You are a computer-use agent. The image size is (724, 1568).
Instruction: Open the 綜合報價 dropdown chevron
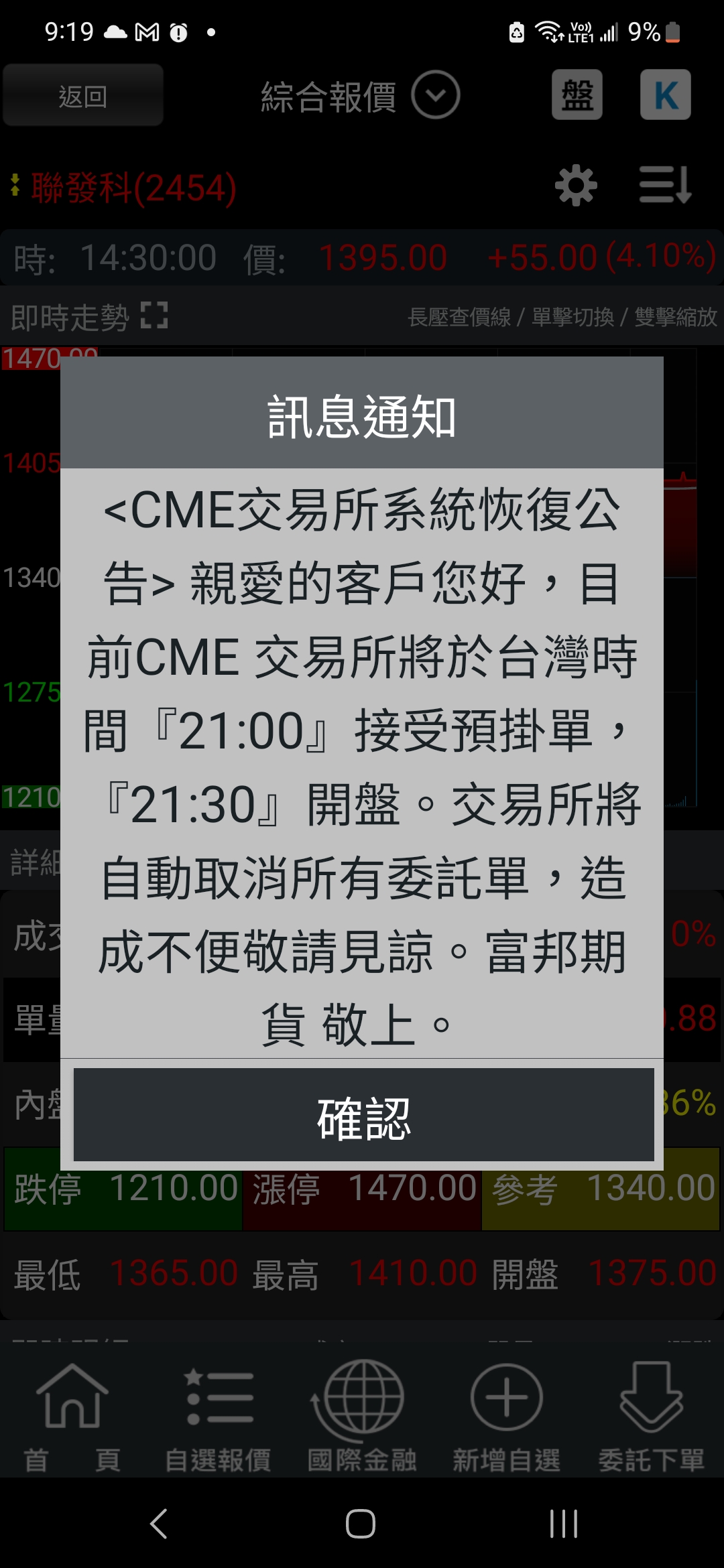click(434, 95)
